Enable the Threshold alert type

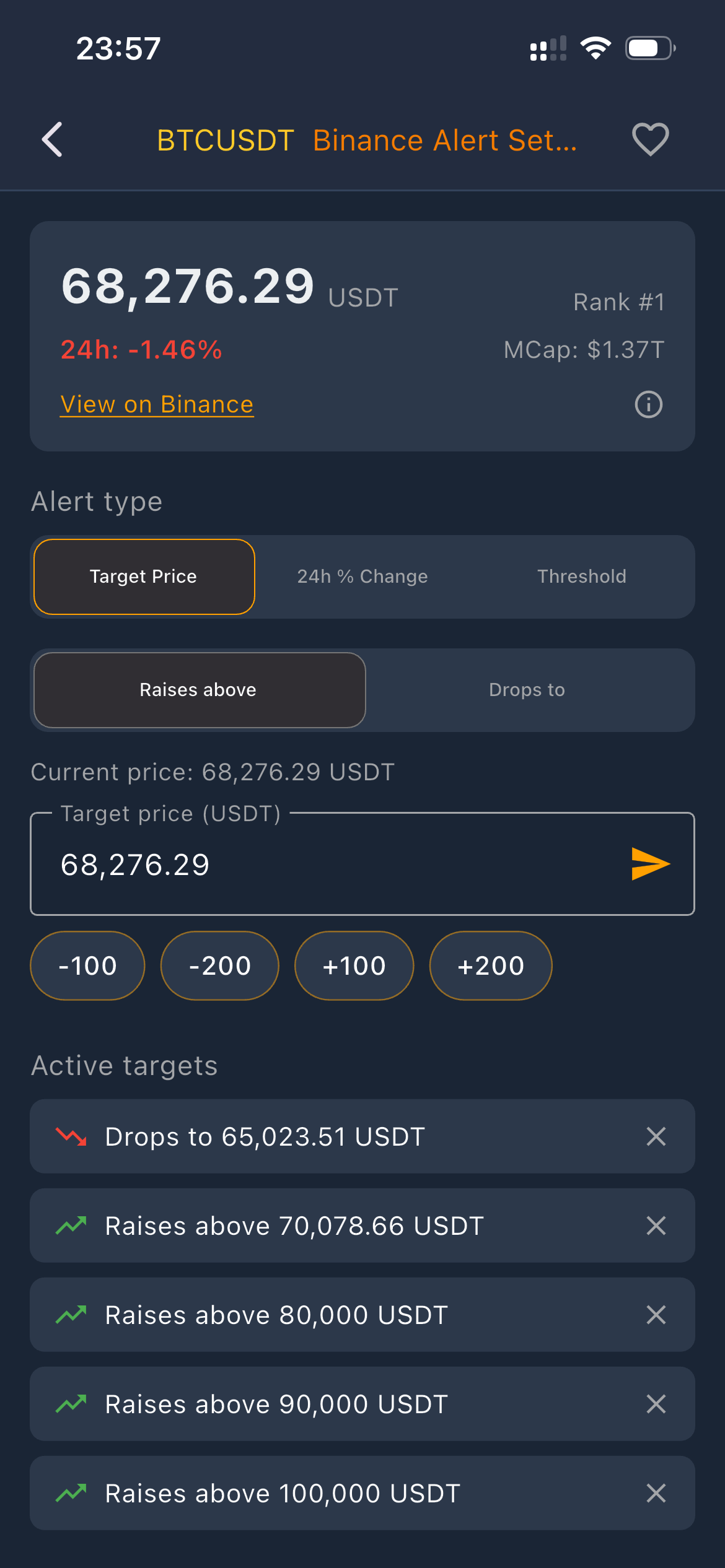pos(581,576)
